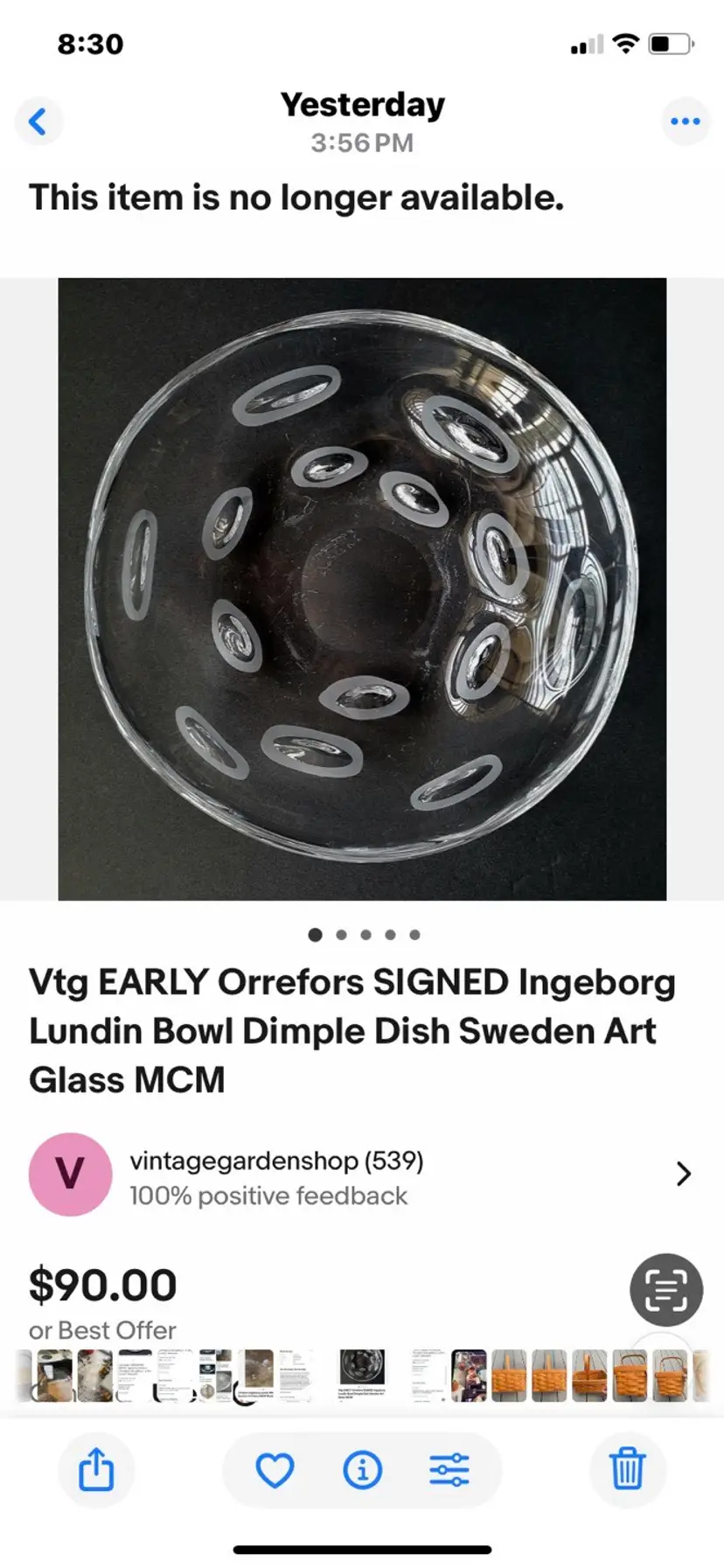Share this photo
Screen dimensions: 724x1568
tap(96, 1469)
